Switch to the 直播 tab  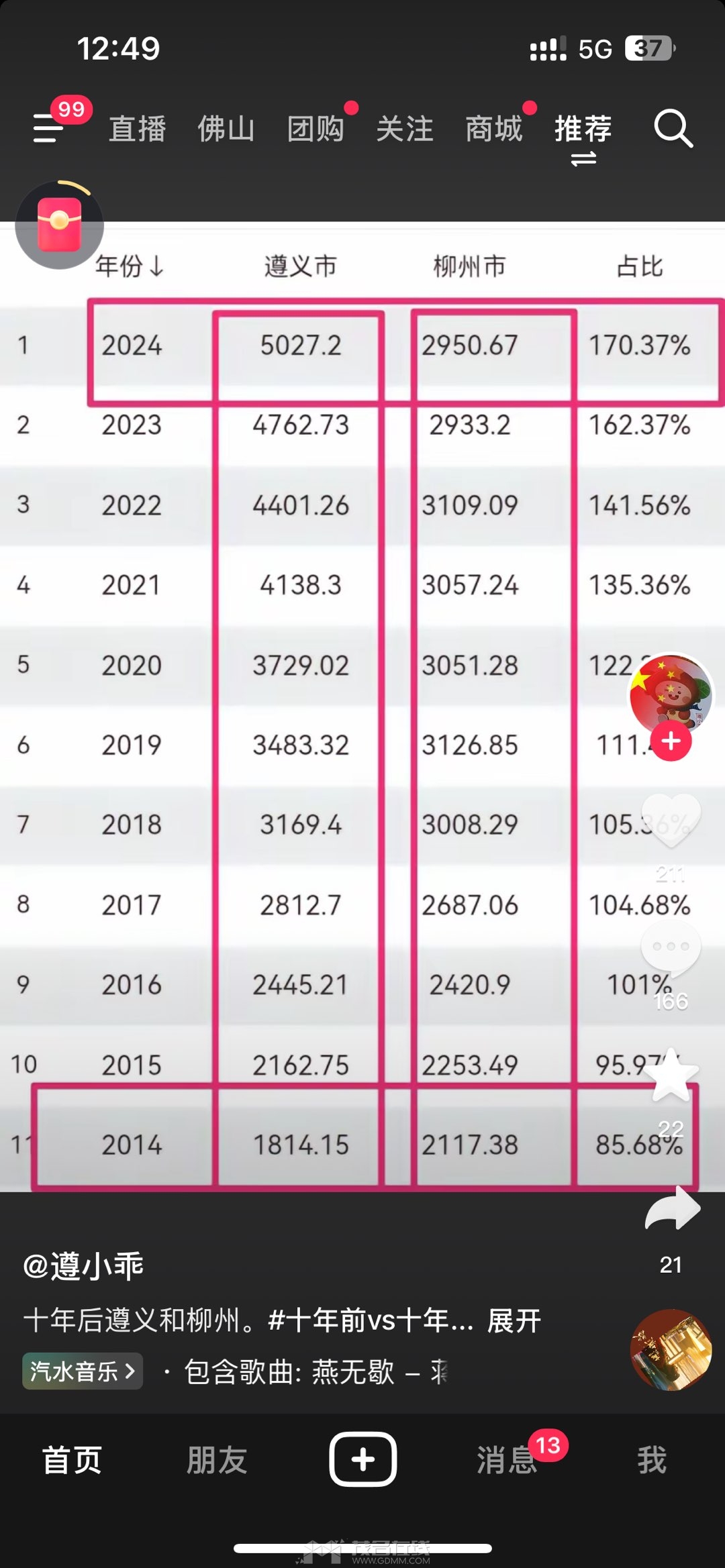click(137, 129)
